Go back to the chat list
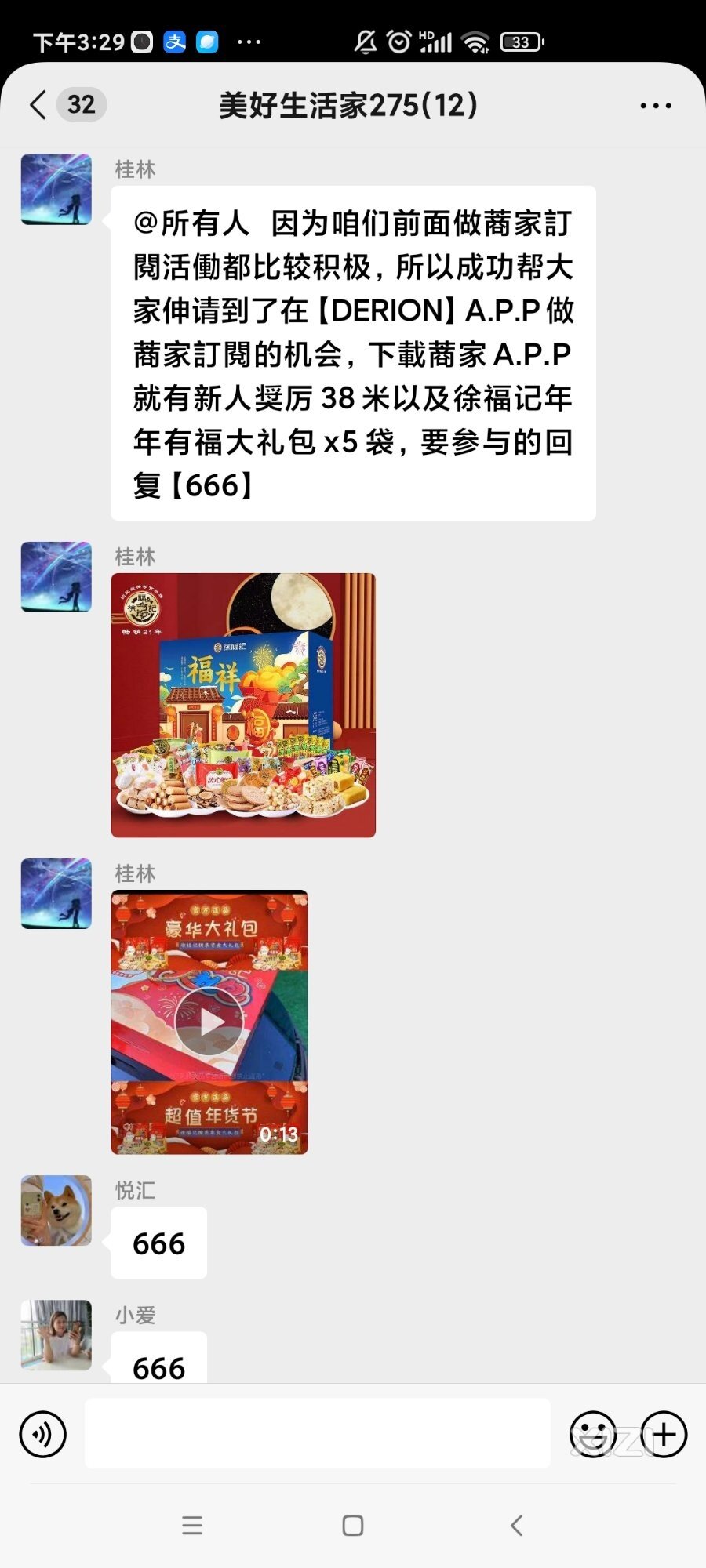 pyautogui.click(x=39, y=104)
